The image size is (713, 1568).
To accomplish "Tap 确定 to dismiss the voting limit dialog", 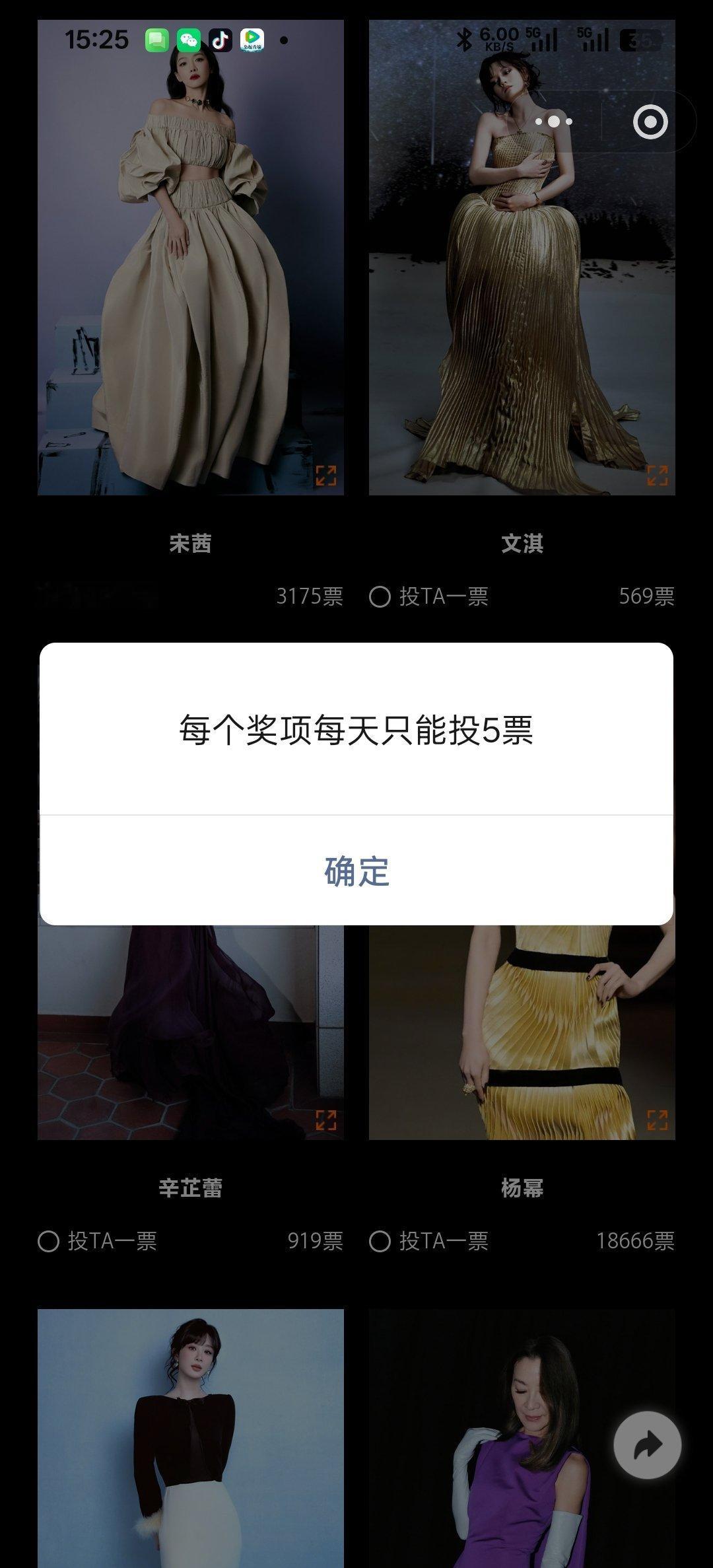I will 356,871.
